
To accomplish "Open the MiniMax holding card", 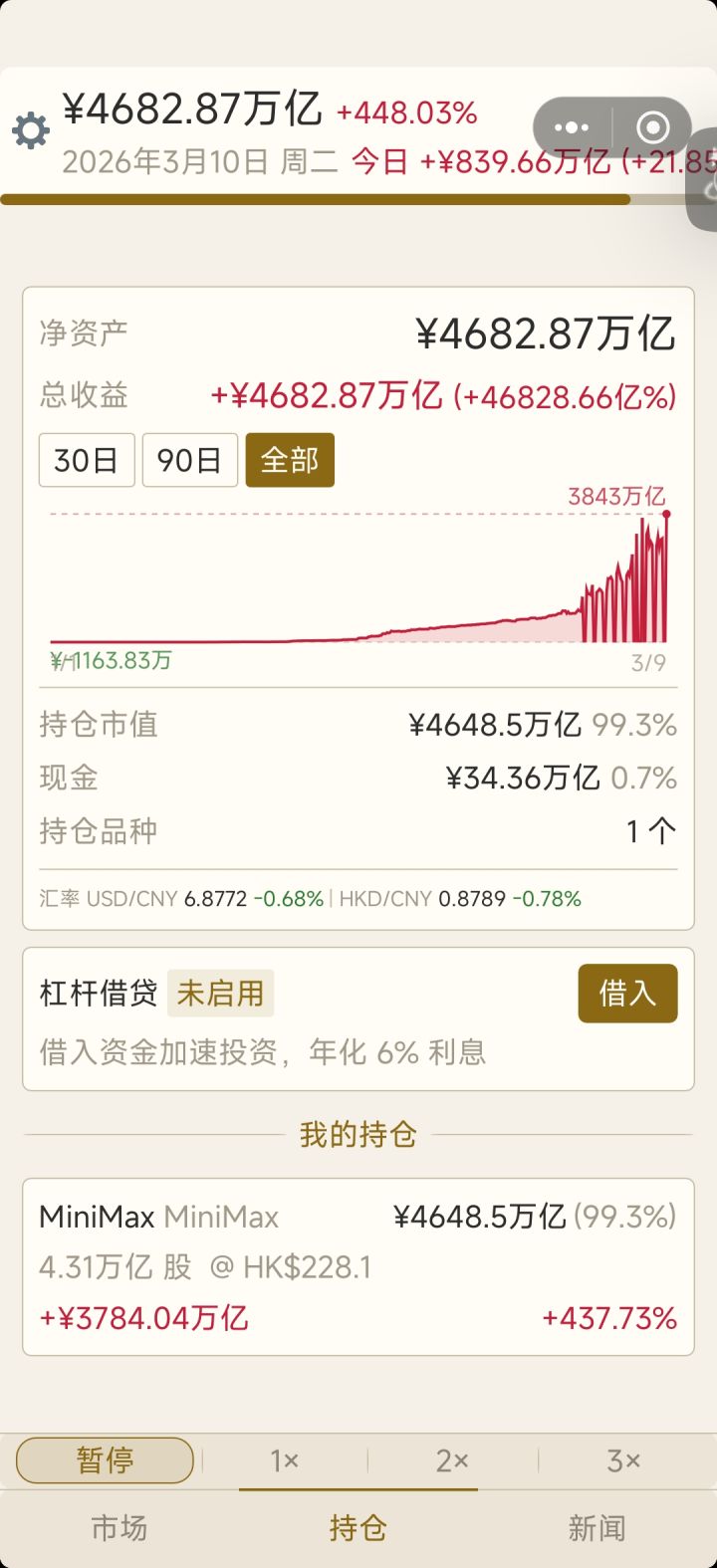I will point(358,1267).
